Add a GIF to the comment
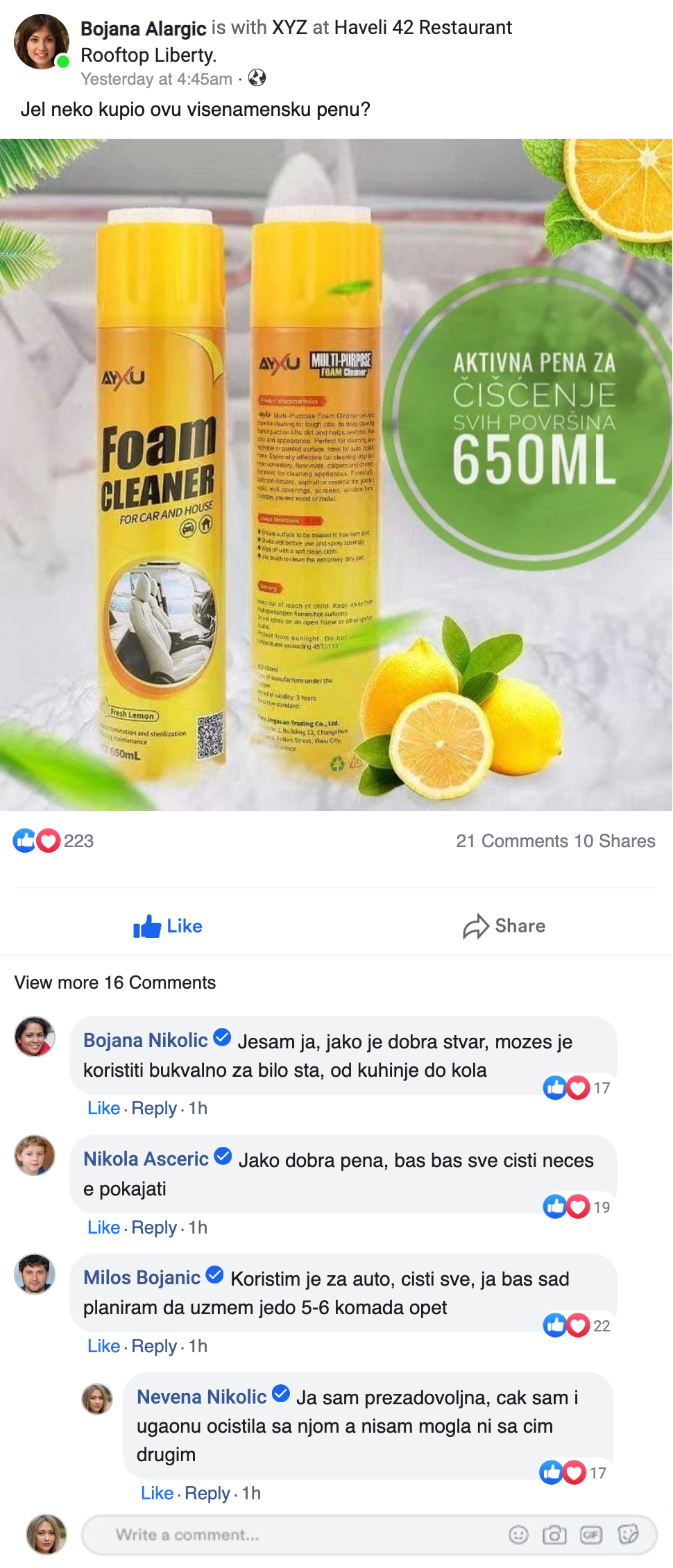Image resolution: width=673 pixels, height=1568 pixels. [x=590, y=1535]
